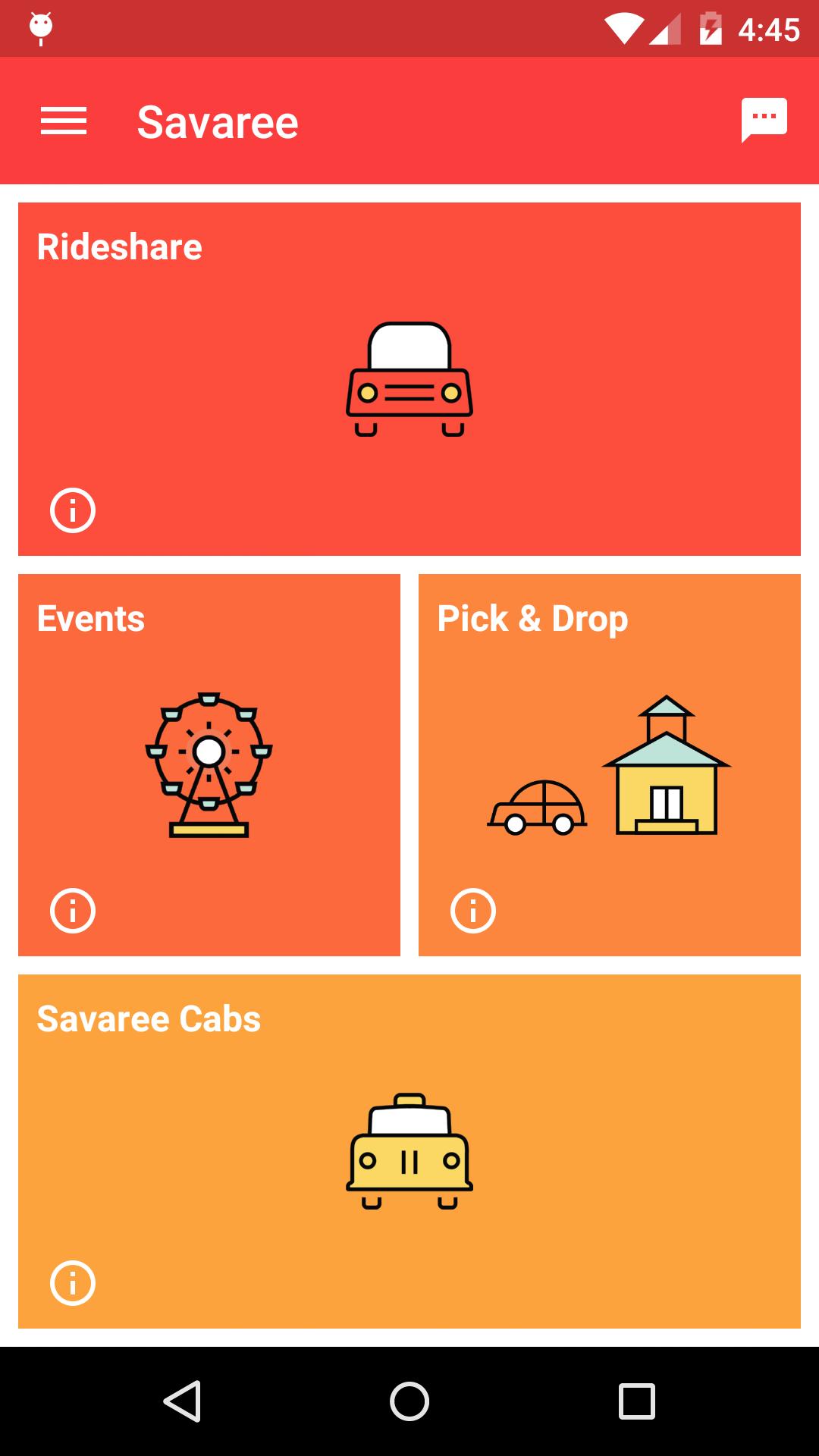
Task: Open Savaree Cabs
Action: [x=409, y=1151]
